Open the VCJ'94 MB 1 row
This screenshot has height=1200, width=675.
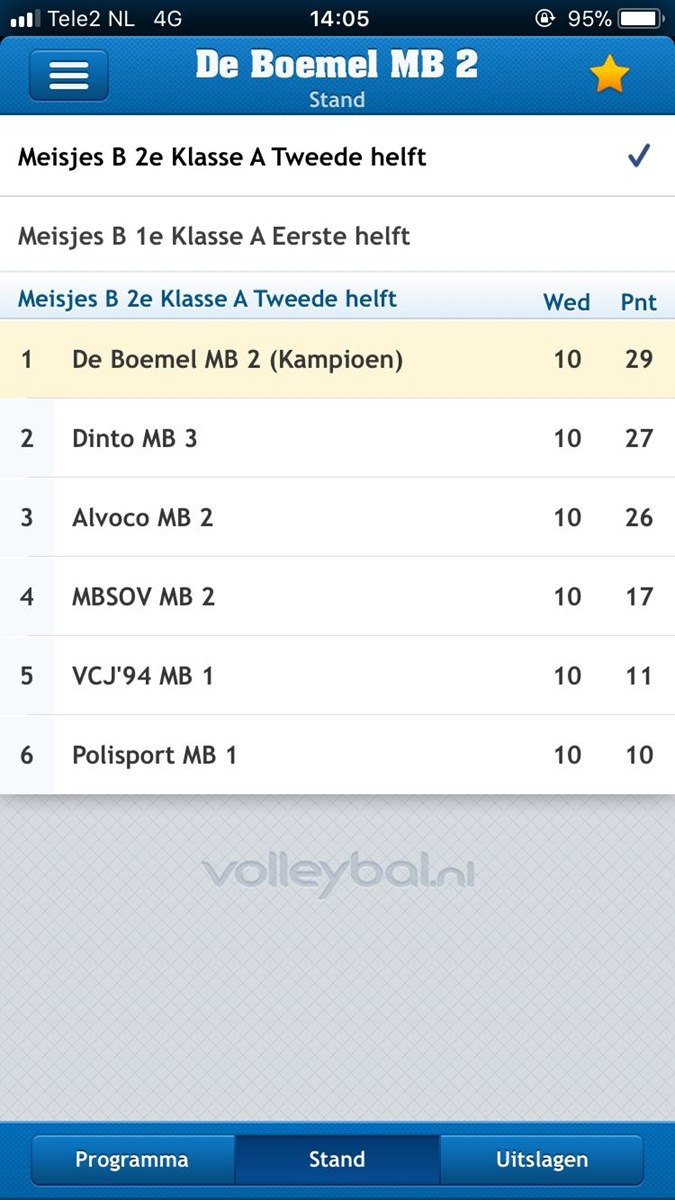337,675
